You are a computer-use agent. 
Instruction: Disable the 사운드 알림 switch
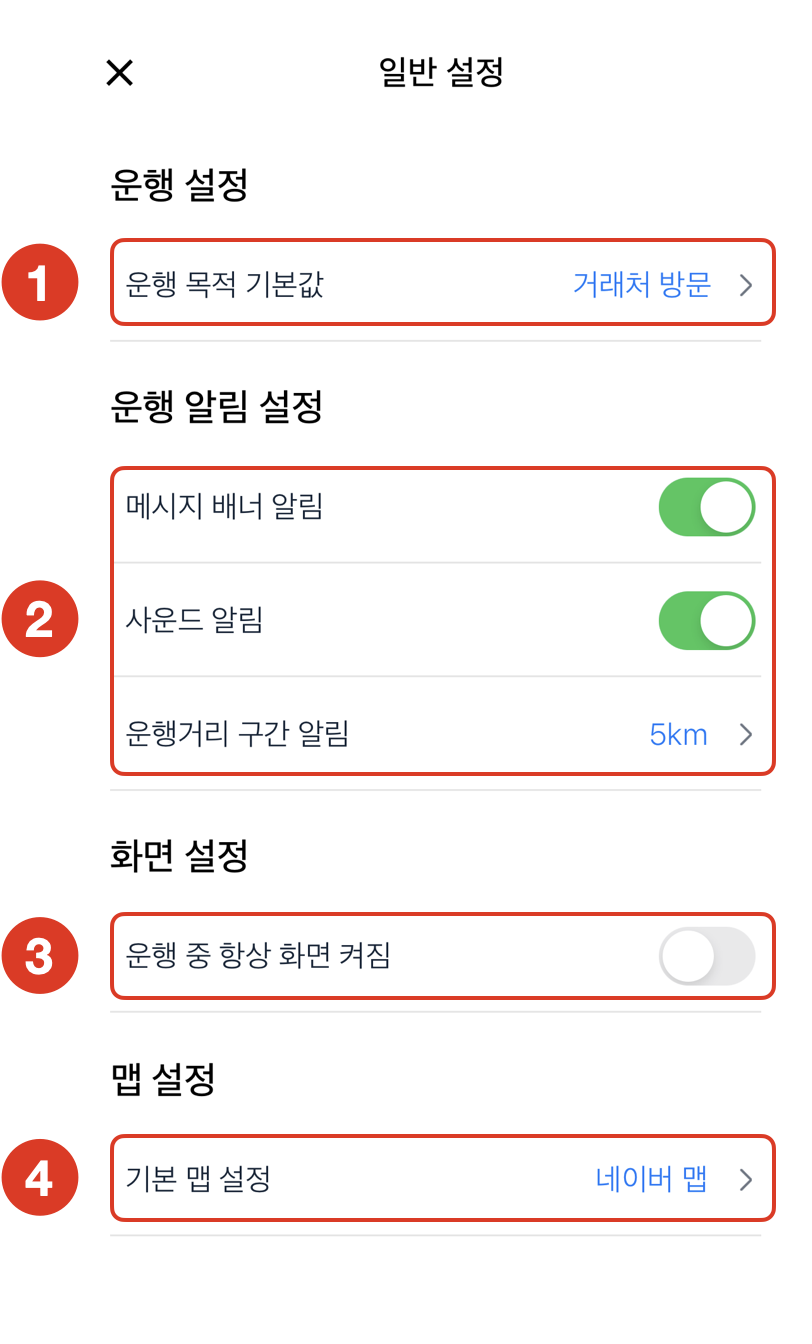tap(706, 621)
